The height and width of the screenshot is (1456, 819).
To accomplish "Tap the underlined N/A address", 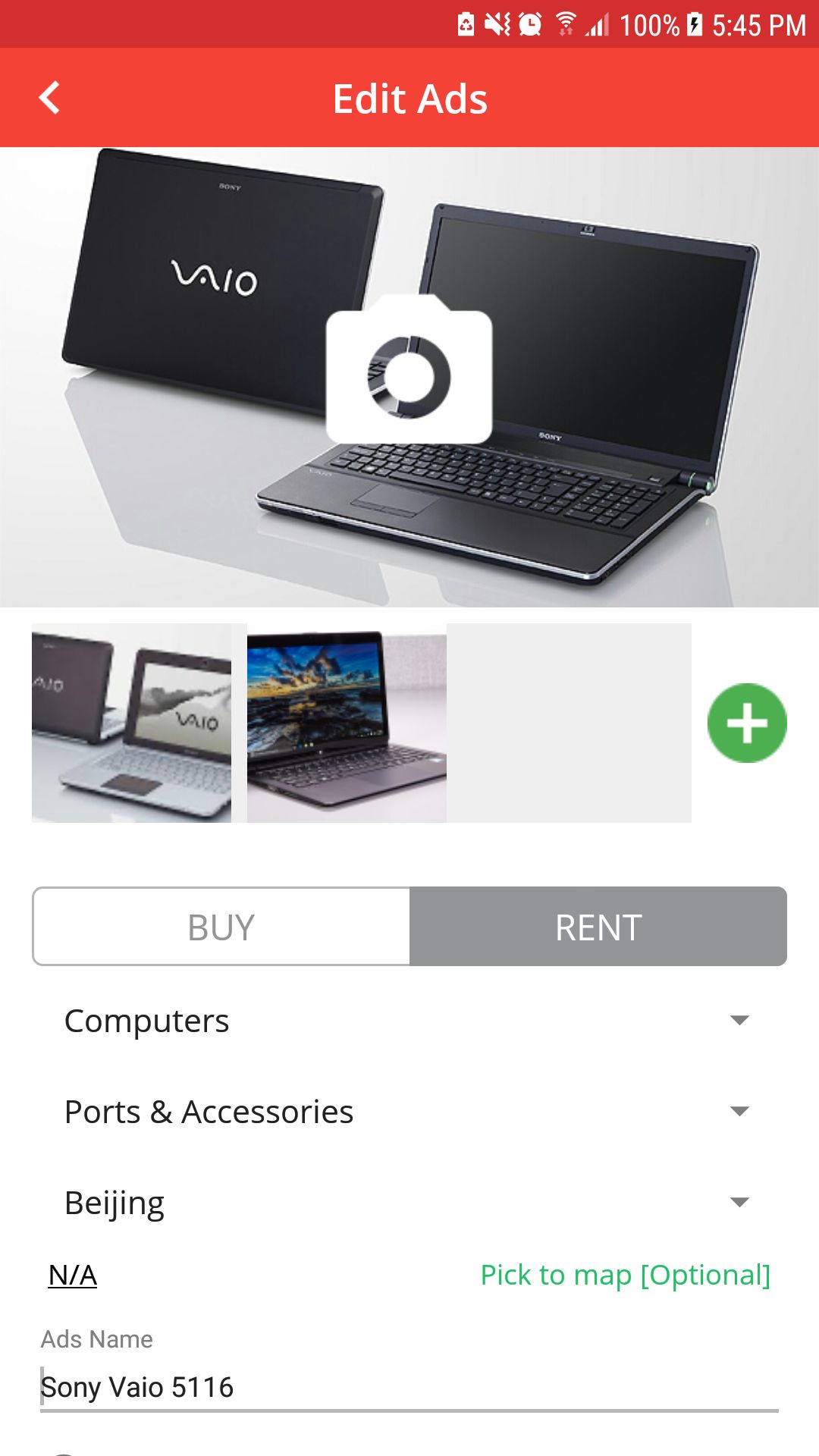I will click(x=73, y=1275).
